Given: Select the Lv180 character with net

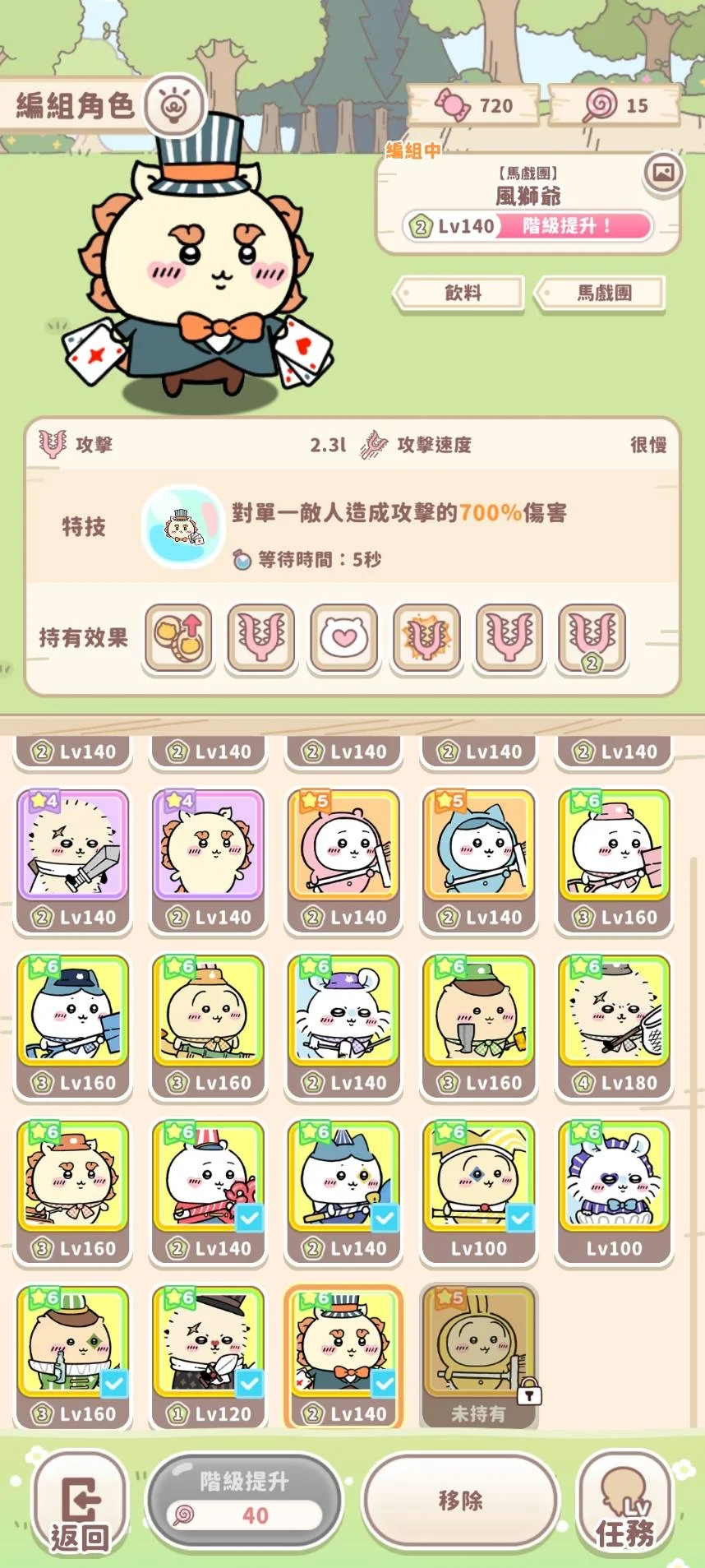Looking at the screenshot, I should 614,1025.
